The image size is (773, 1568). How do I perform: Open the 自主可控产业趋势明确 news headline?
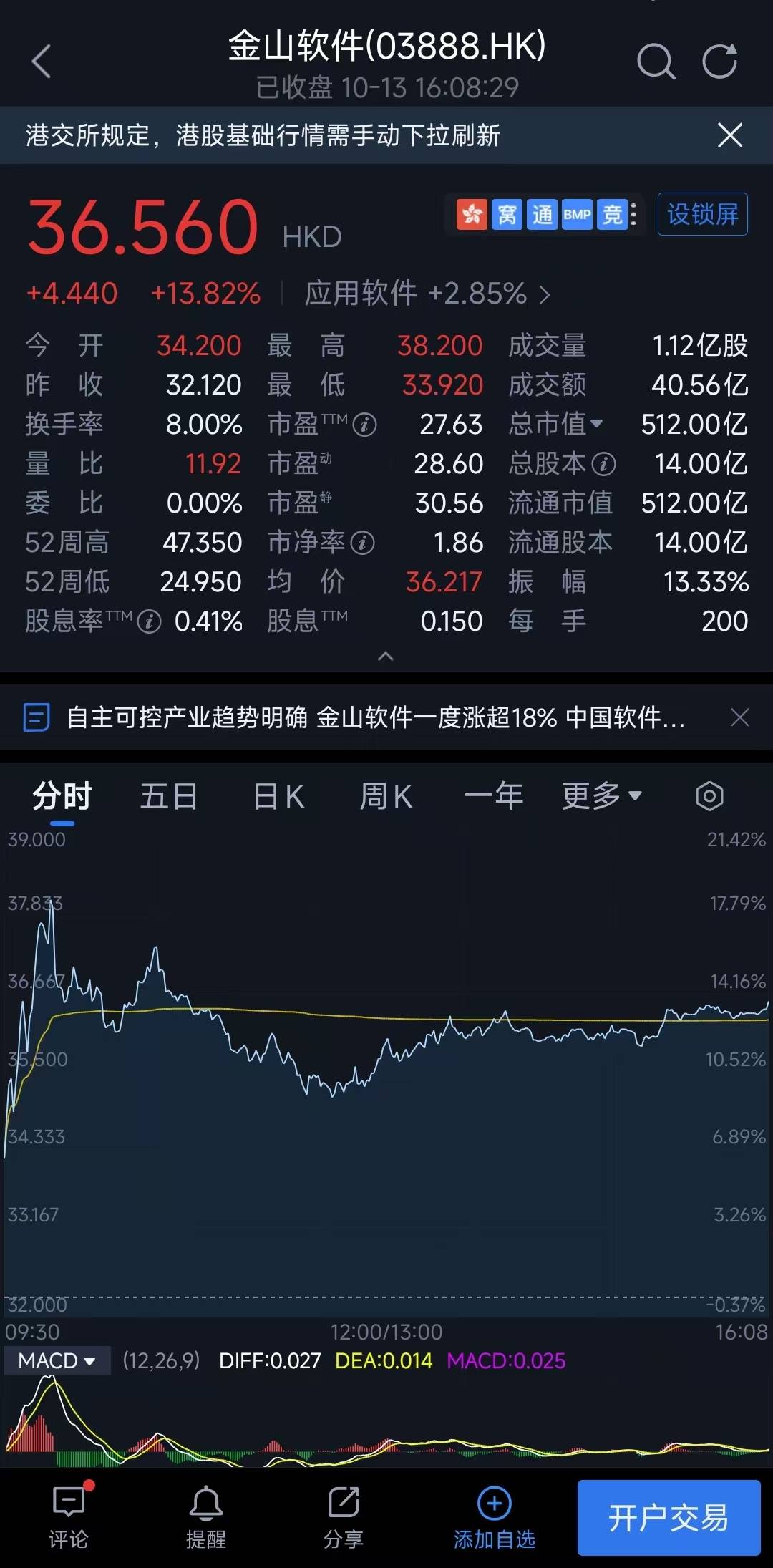[x=375, y=717]
